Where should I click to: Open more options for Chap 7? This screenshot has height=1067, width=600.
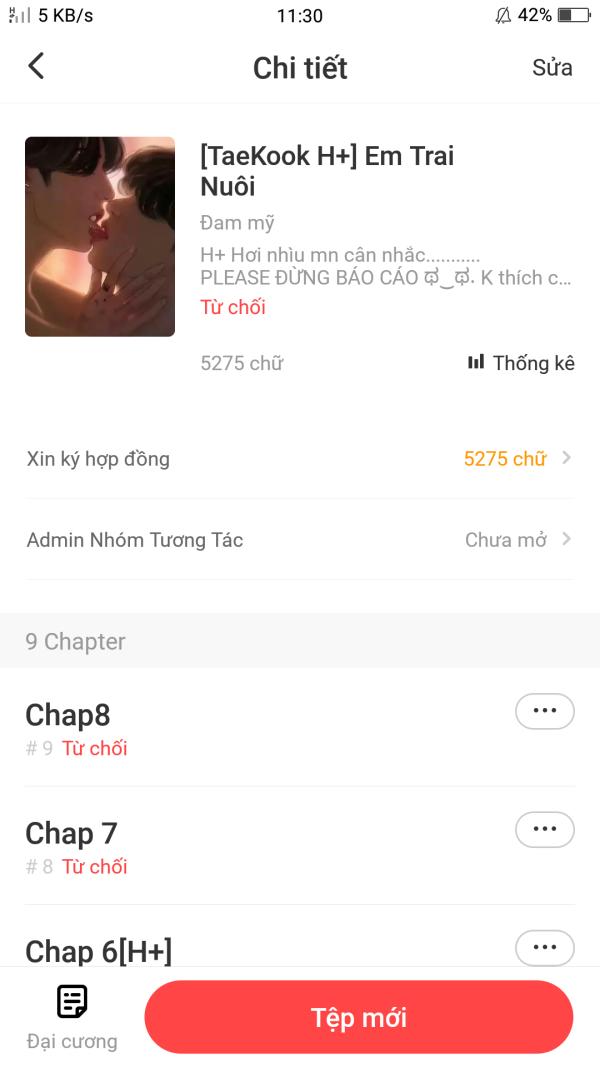coord(544,829)
